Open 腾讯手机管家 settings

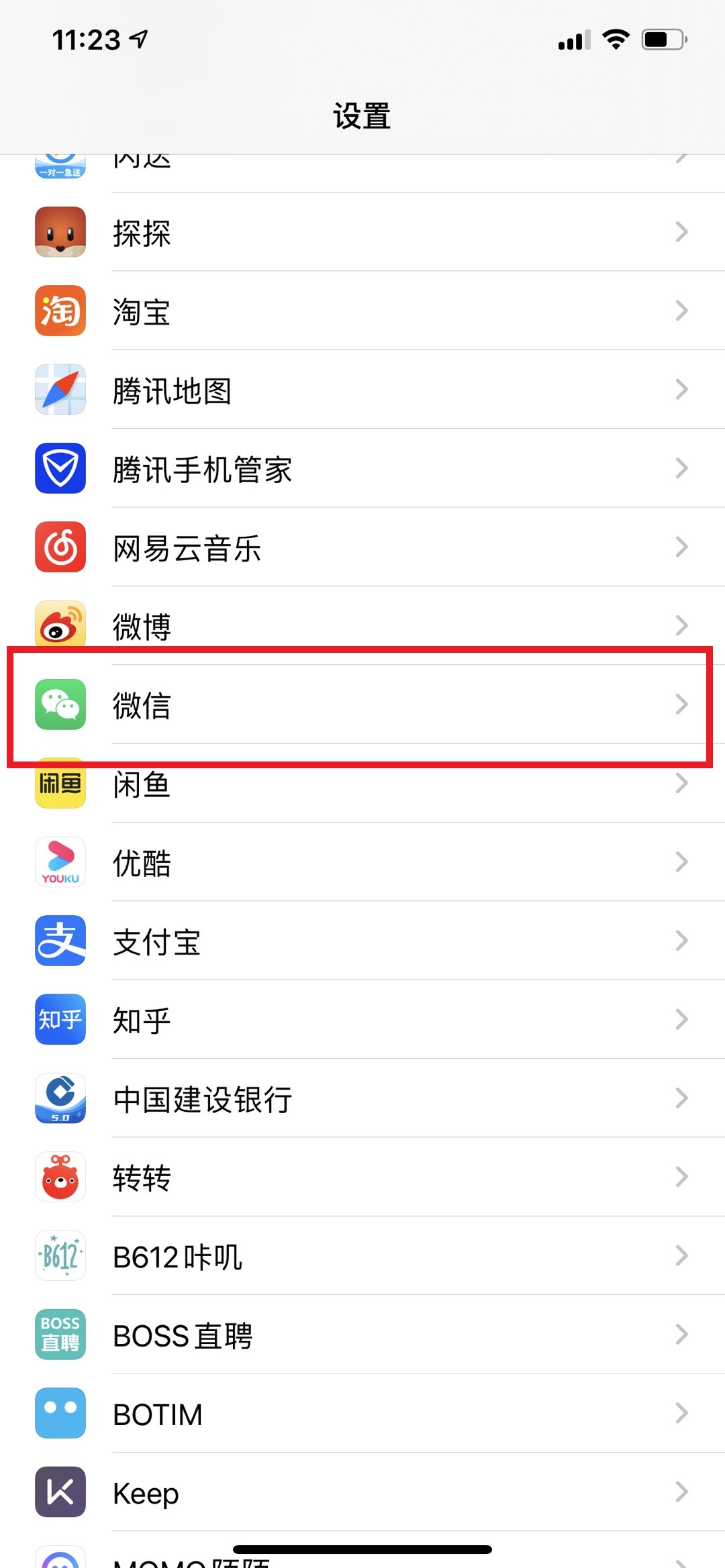pyautogui.click(x=362, y=468)
